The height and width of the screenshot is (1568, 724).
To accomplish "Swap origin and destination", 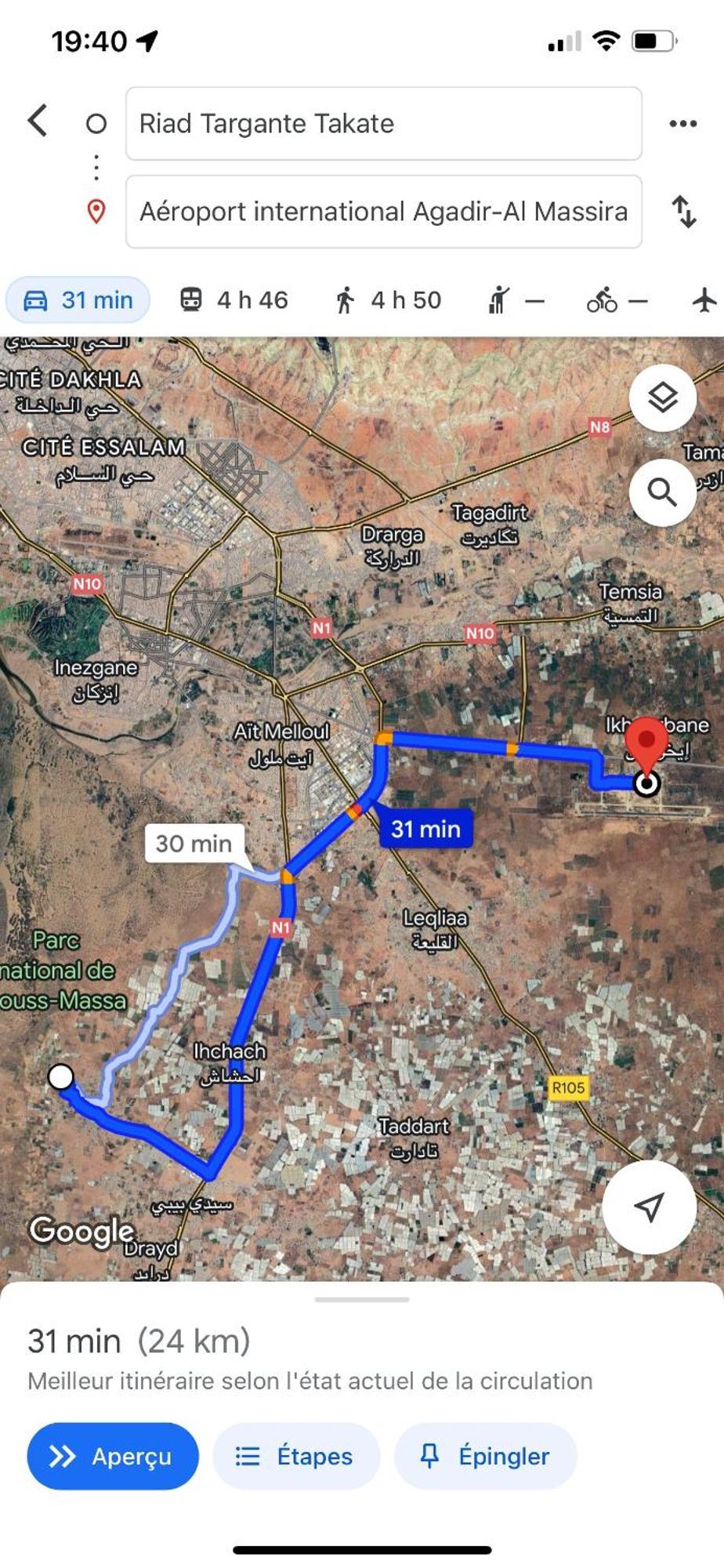I will click(x=684, y=212).
